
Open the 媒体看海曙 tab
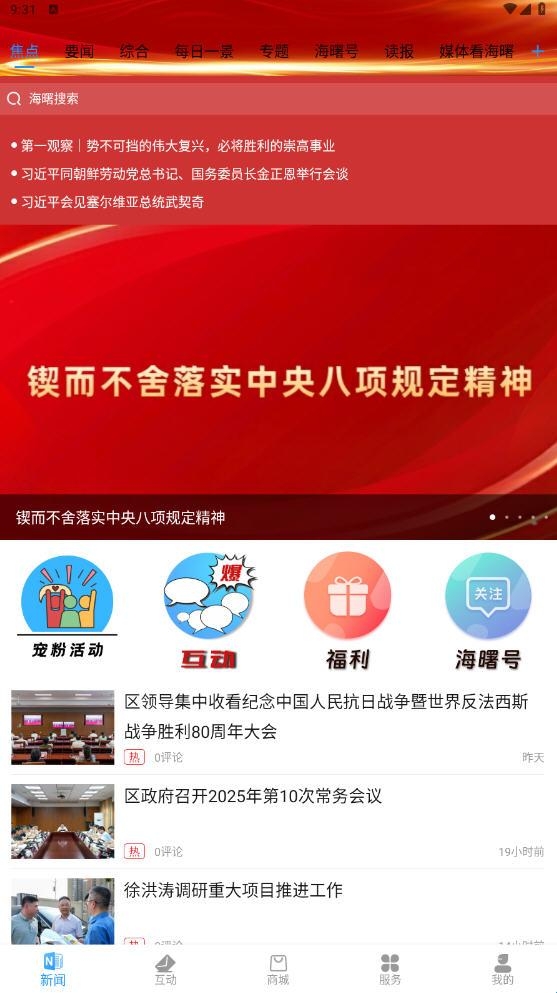click(476, 51)
